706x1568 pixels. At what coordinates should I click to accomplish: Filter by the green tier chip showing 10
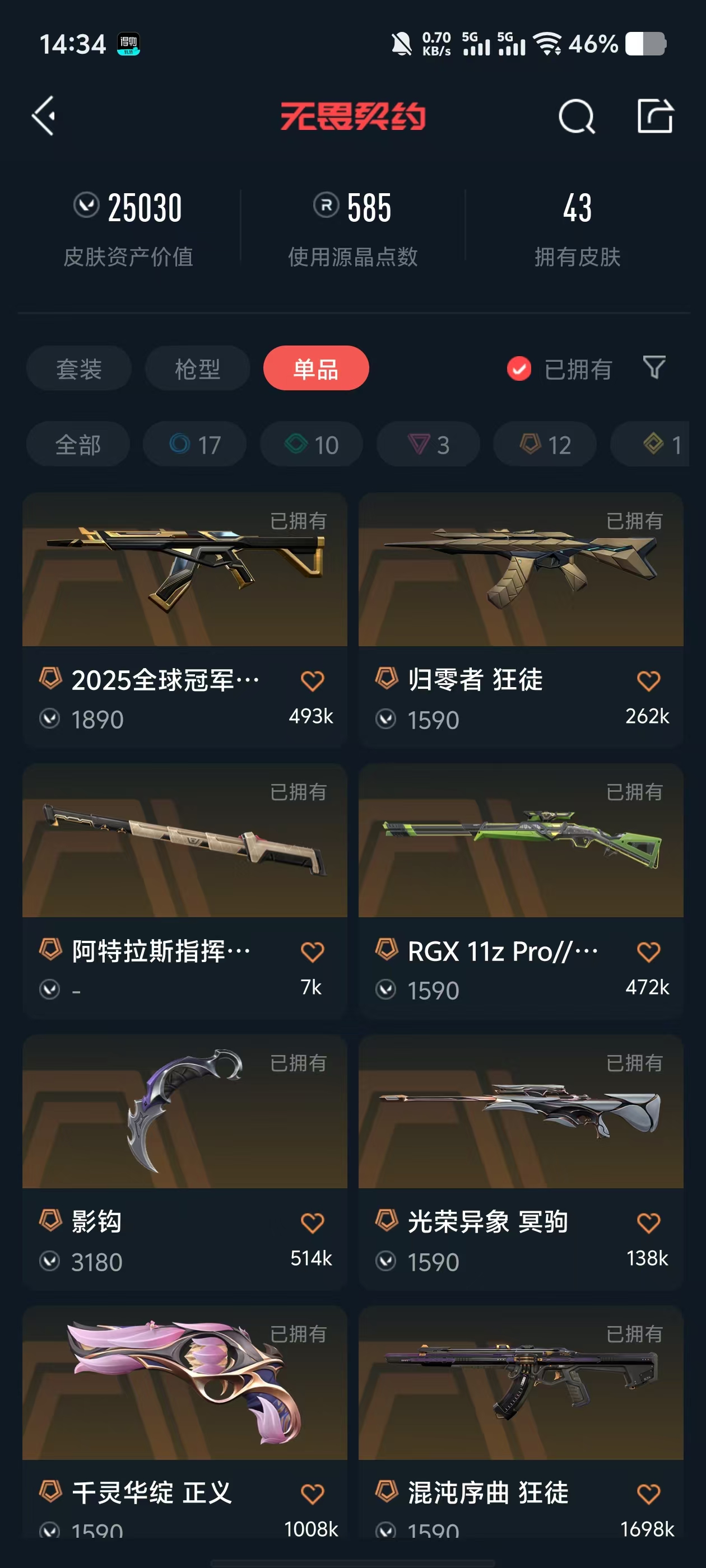click(x=312, y=445)
